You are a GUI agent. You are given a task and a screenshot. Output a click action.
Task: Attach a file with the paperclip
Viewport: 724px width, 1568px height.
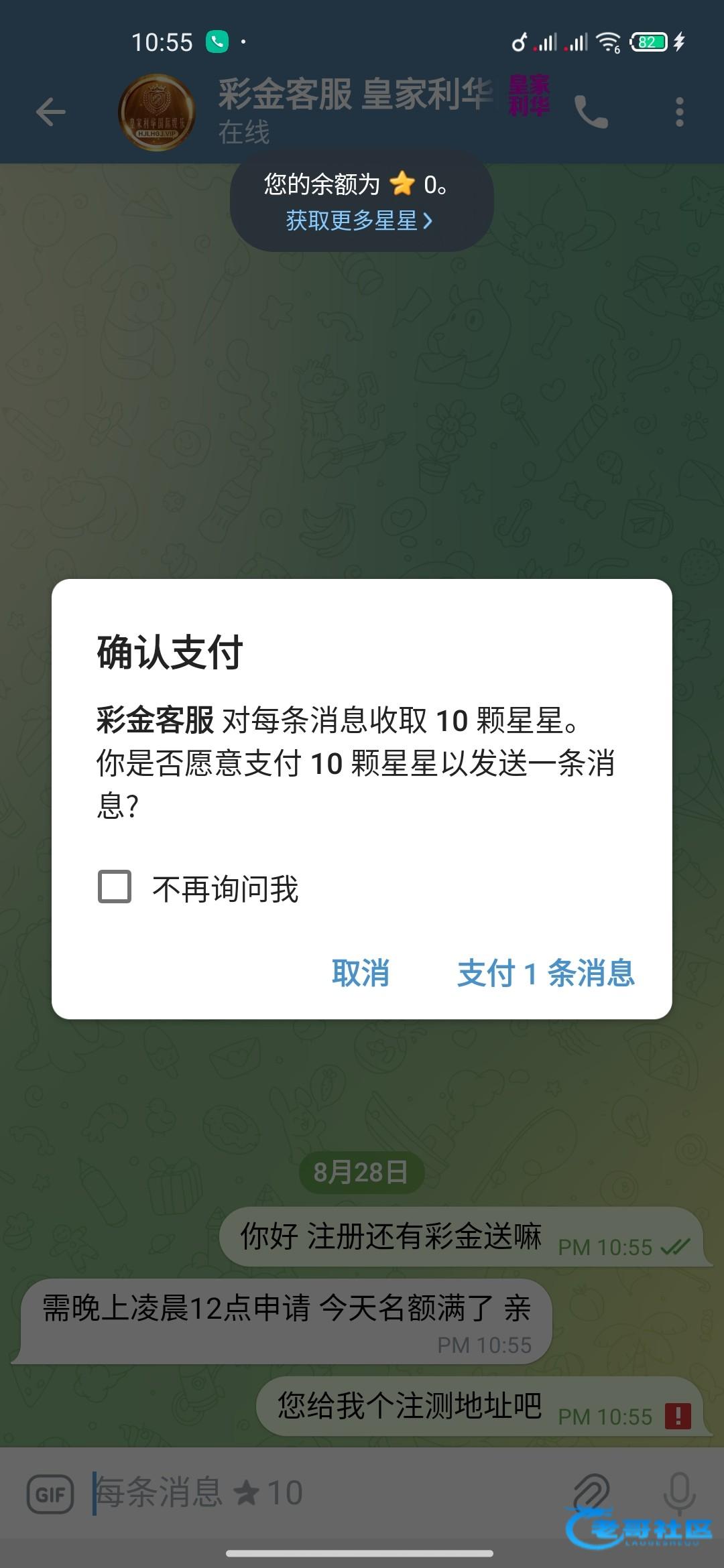591,1493
